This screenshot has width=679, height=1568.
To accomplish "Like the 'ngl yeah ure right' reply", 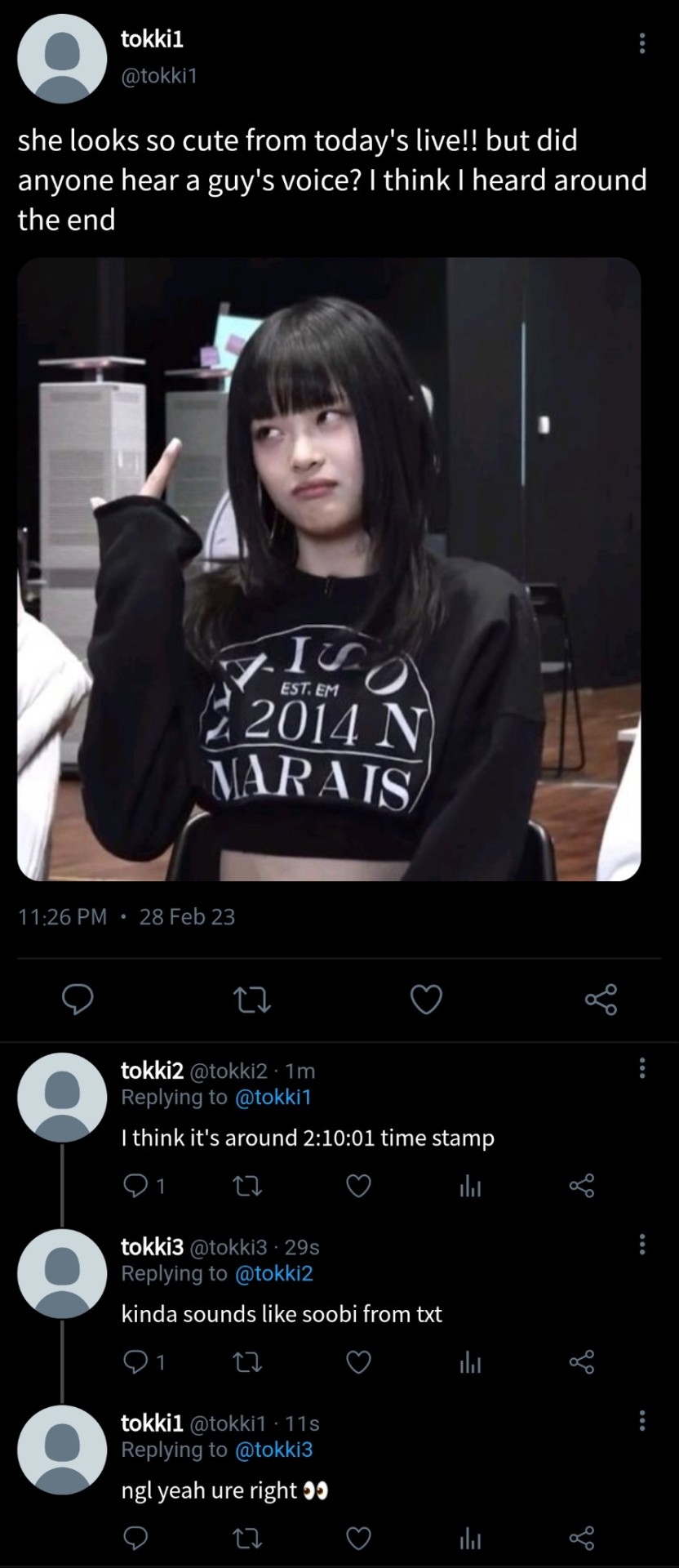I will tap(359, 1539).
